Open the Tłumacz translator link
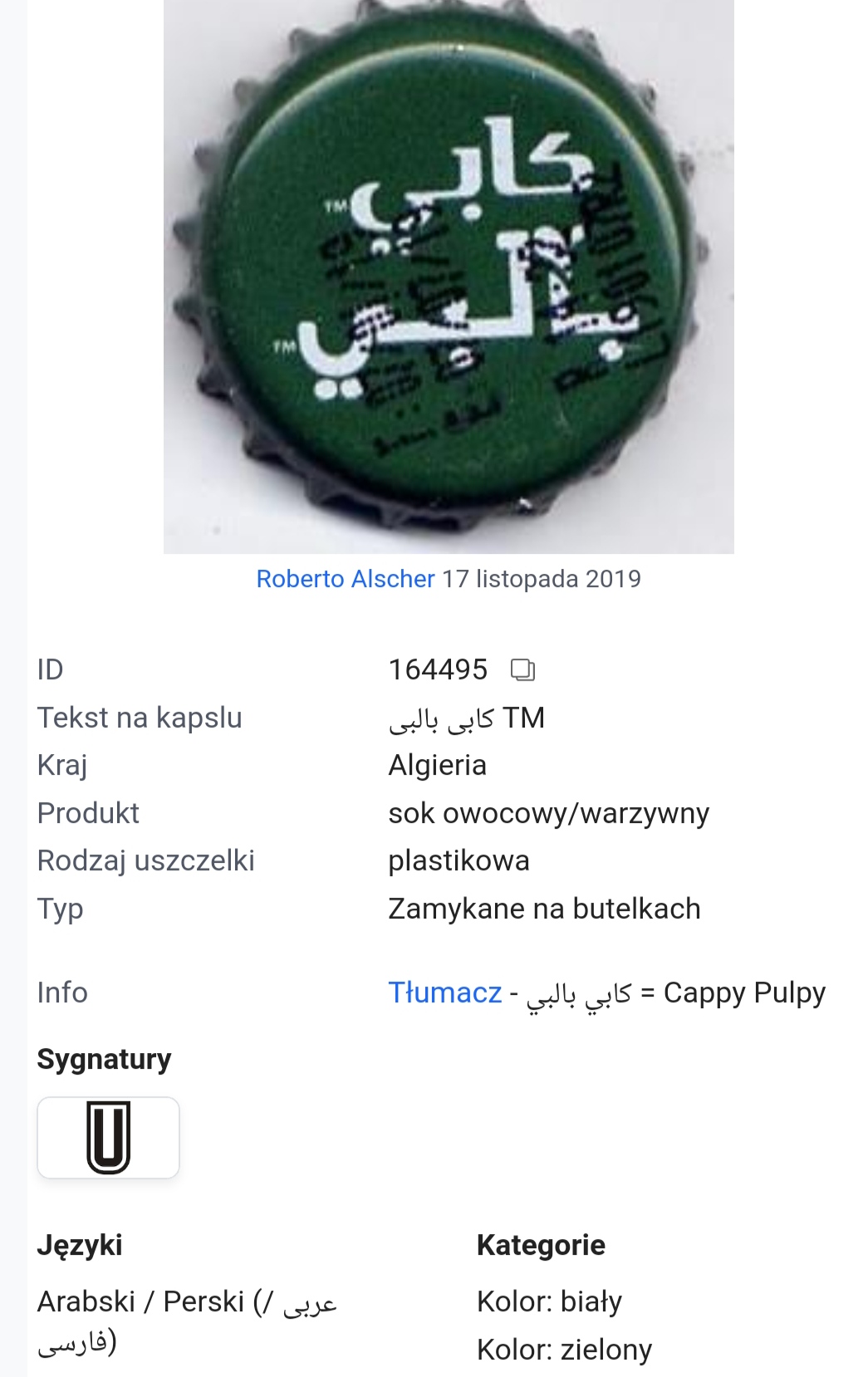 click(444, 992)
